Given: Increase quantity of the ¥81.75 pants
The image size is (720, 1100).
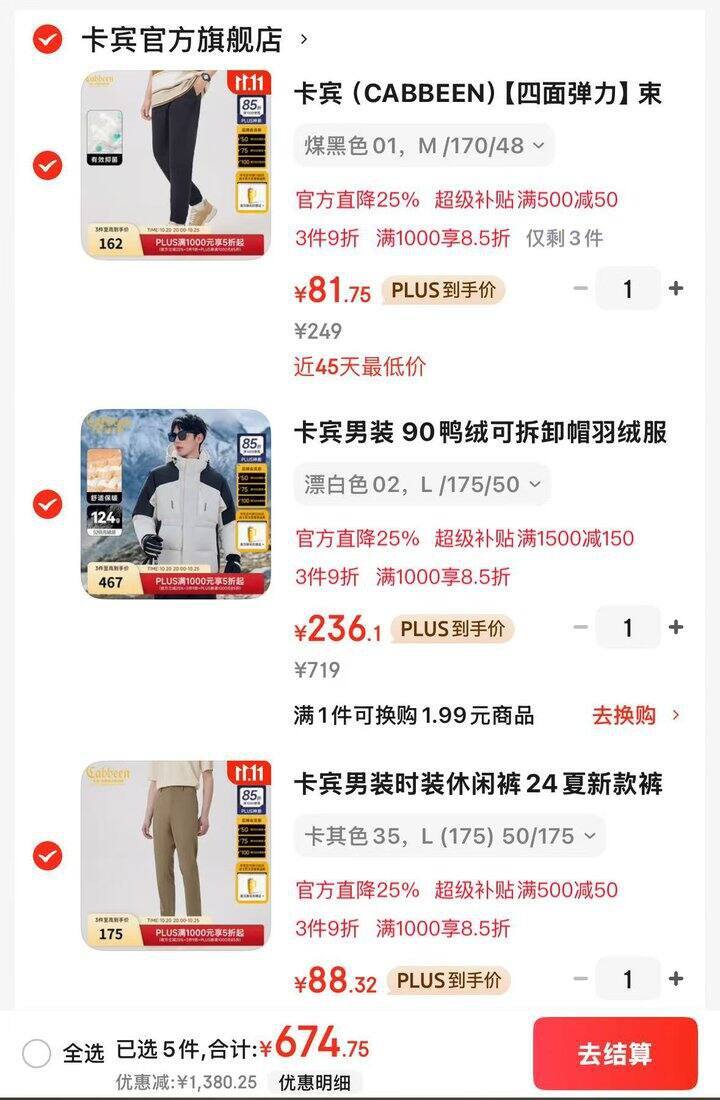Looking at the screenshot, I should click(676, 289).
